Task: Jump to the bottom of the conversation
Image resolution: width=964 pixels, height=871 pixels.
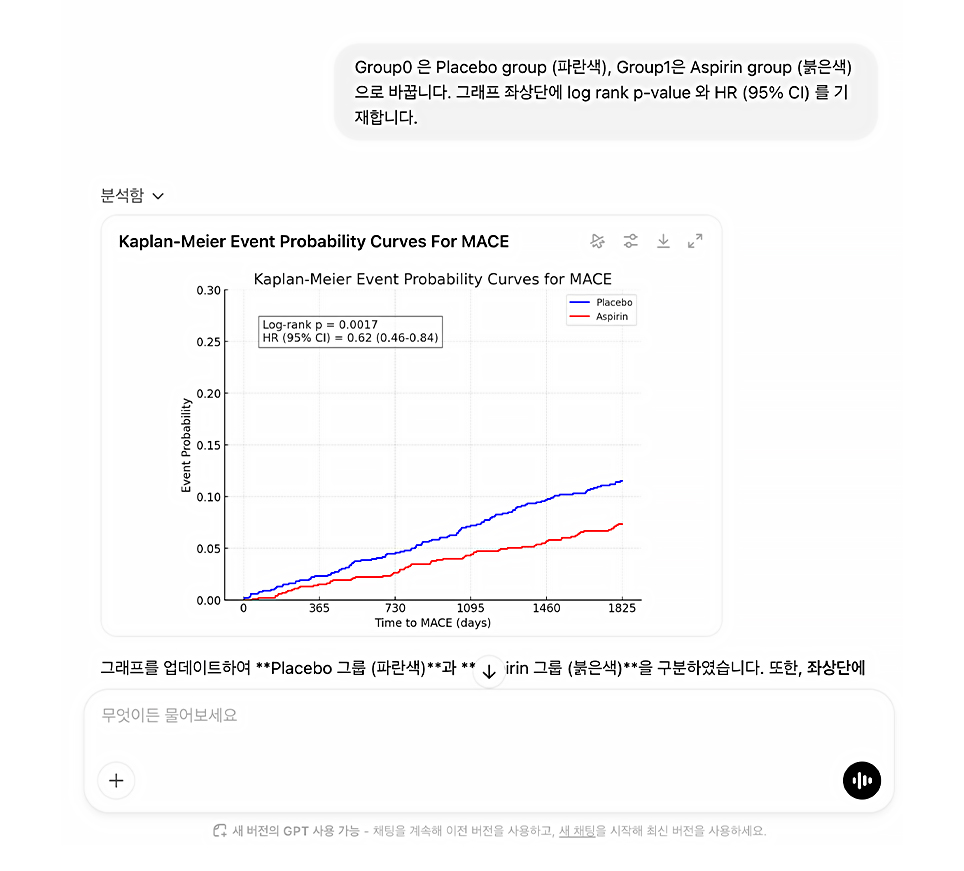Action: (x=489, y=672)
